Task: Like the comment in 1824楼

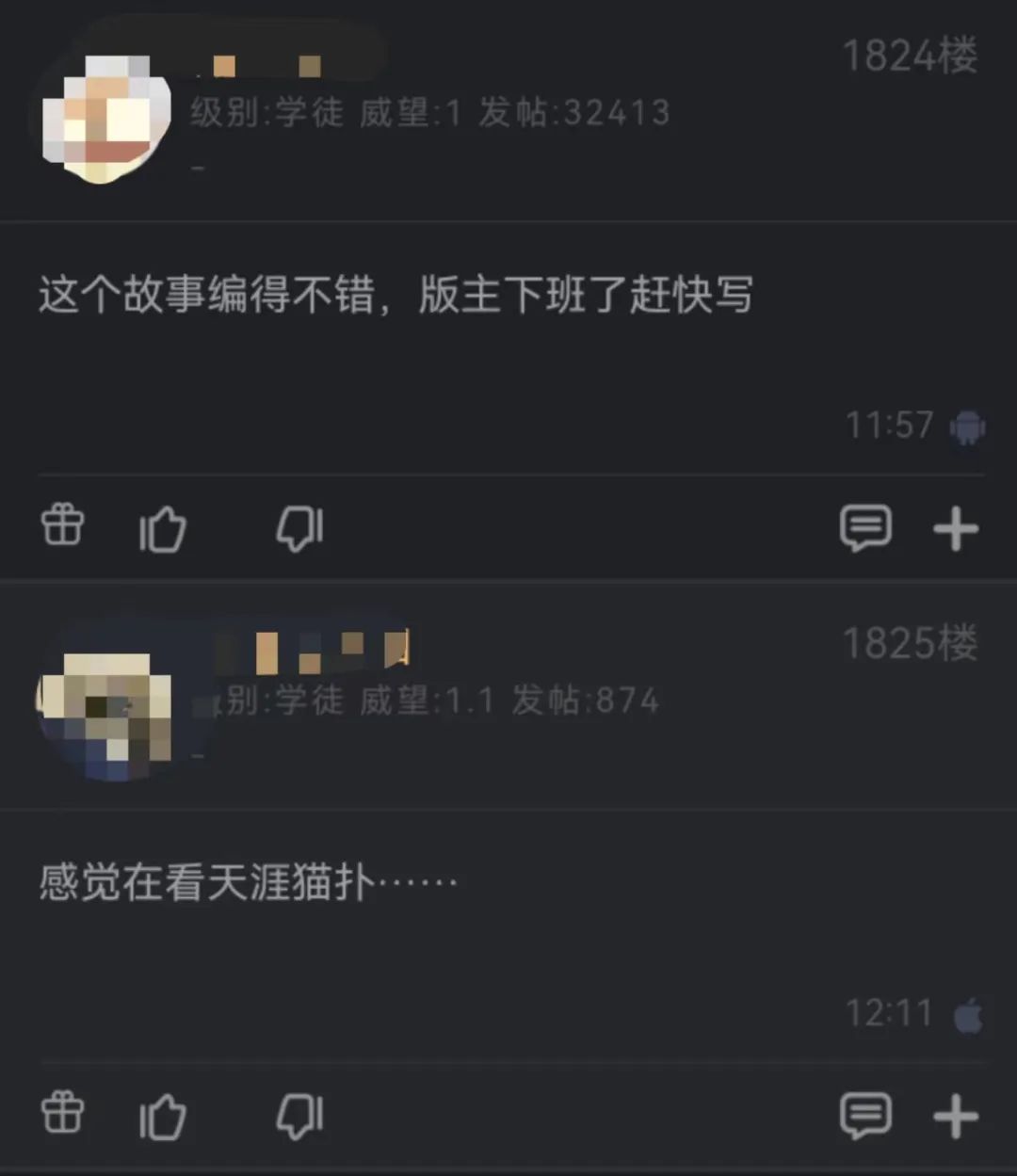Action: pyautogui.click(x=162, y=528)
